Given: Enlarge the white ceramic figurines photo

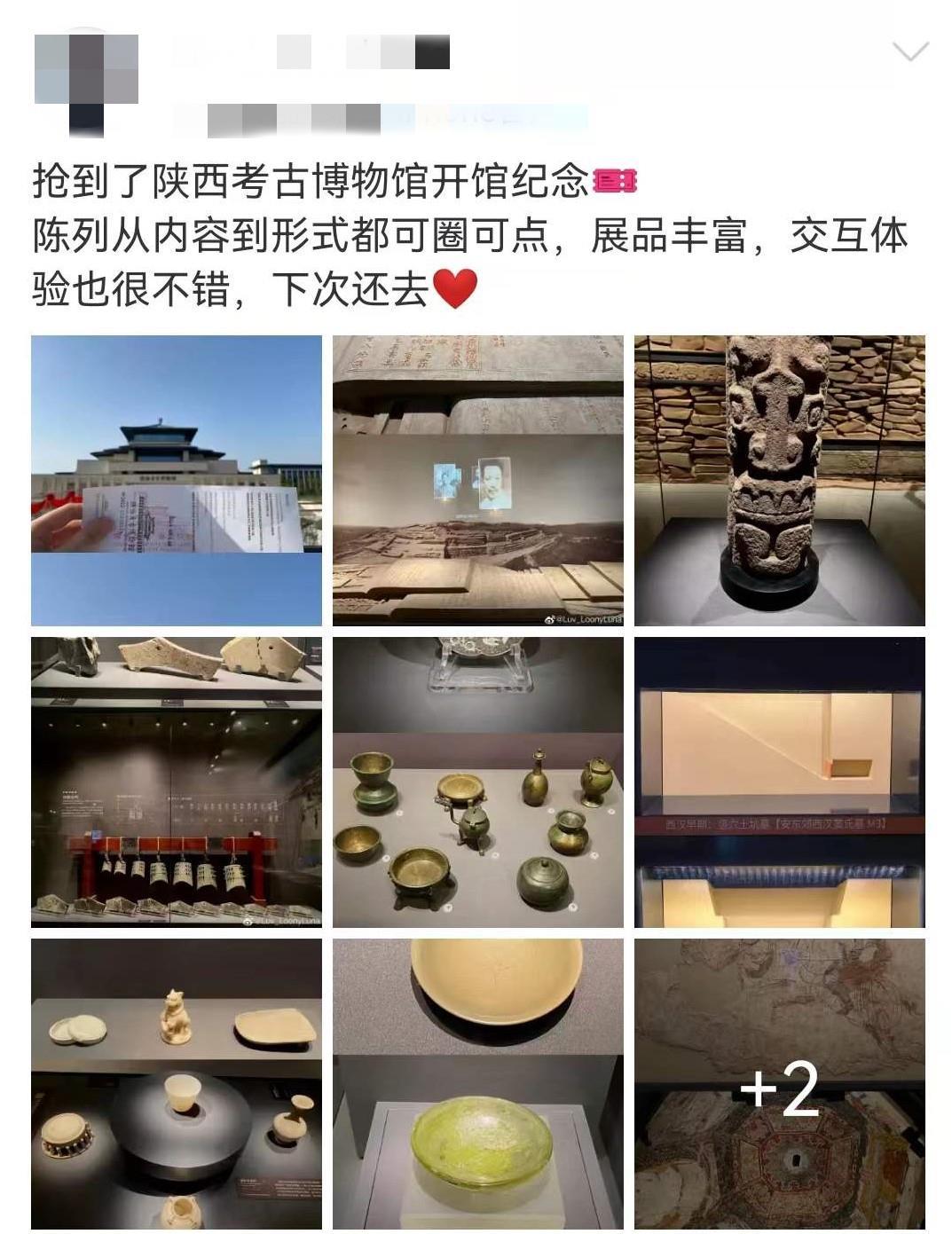Looking at the screenshot, I should [x=177, y=1083].
